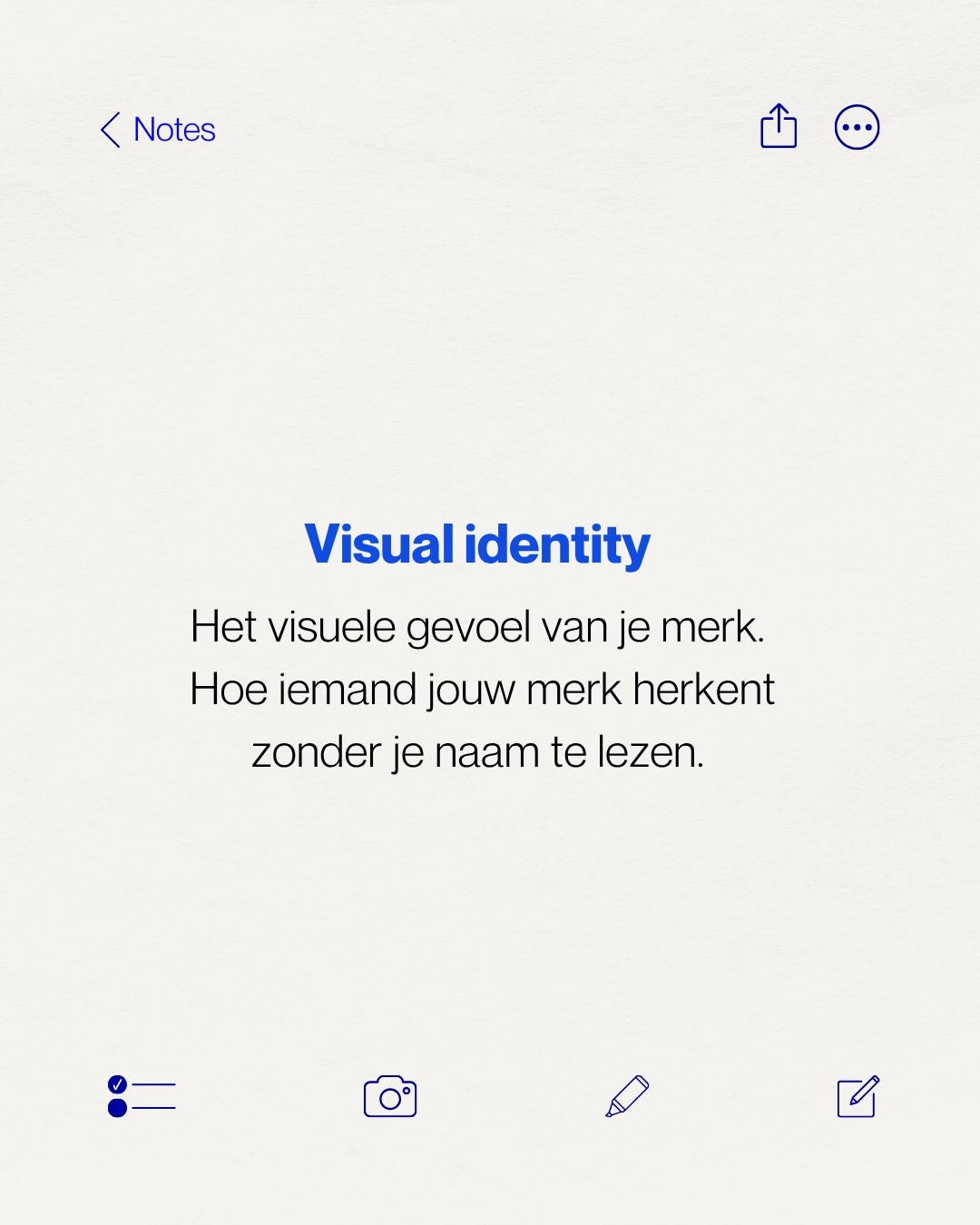Viewport: 980px width, 1225px height.
Task: Expand note sharing options
Action: pyautogui.click(x=778, y=127)
